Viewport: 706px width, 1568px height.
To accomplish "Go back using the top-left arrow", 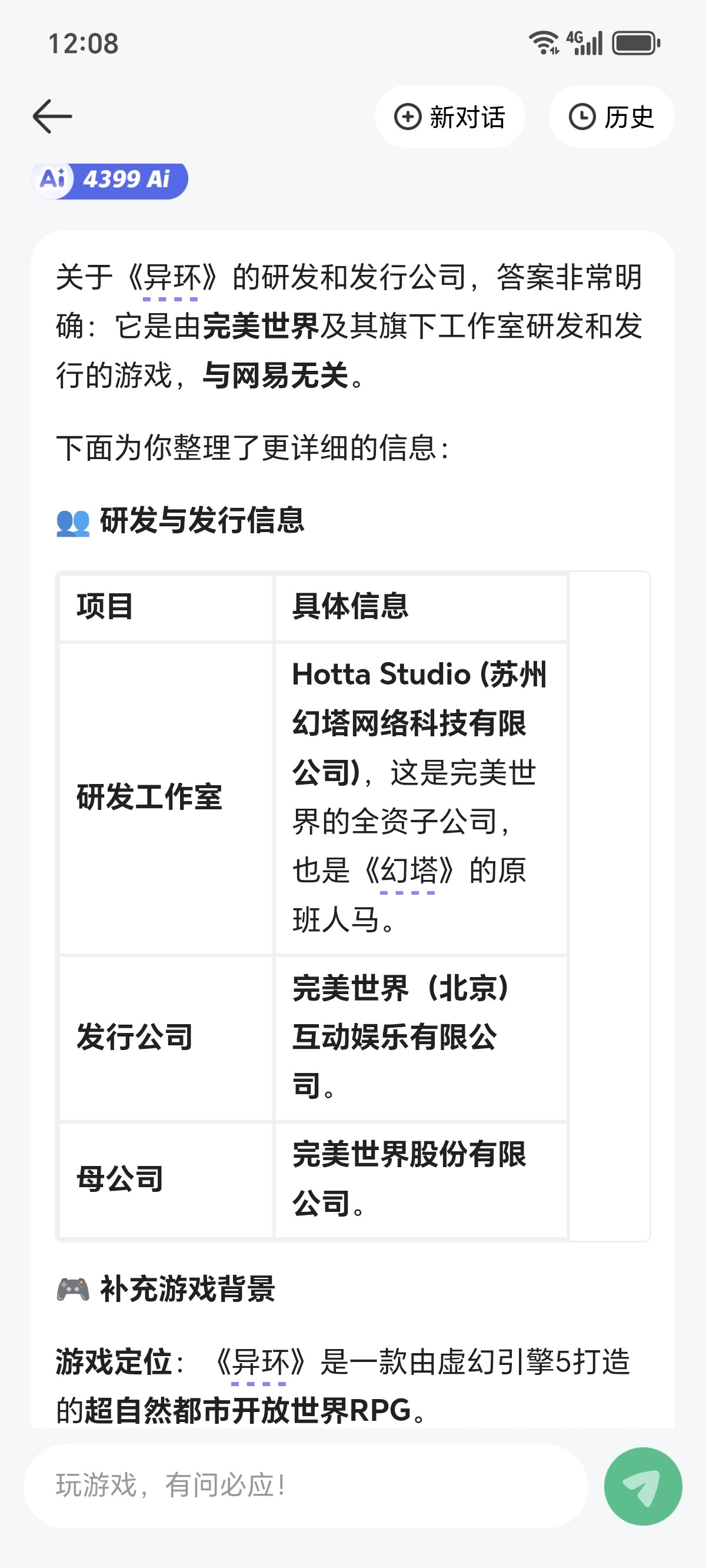I will [x=52, y=117].
